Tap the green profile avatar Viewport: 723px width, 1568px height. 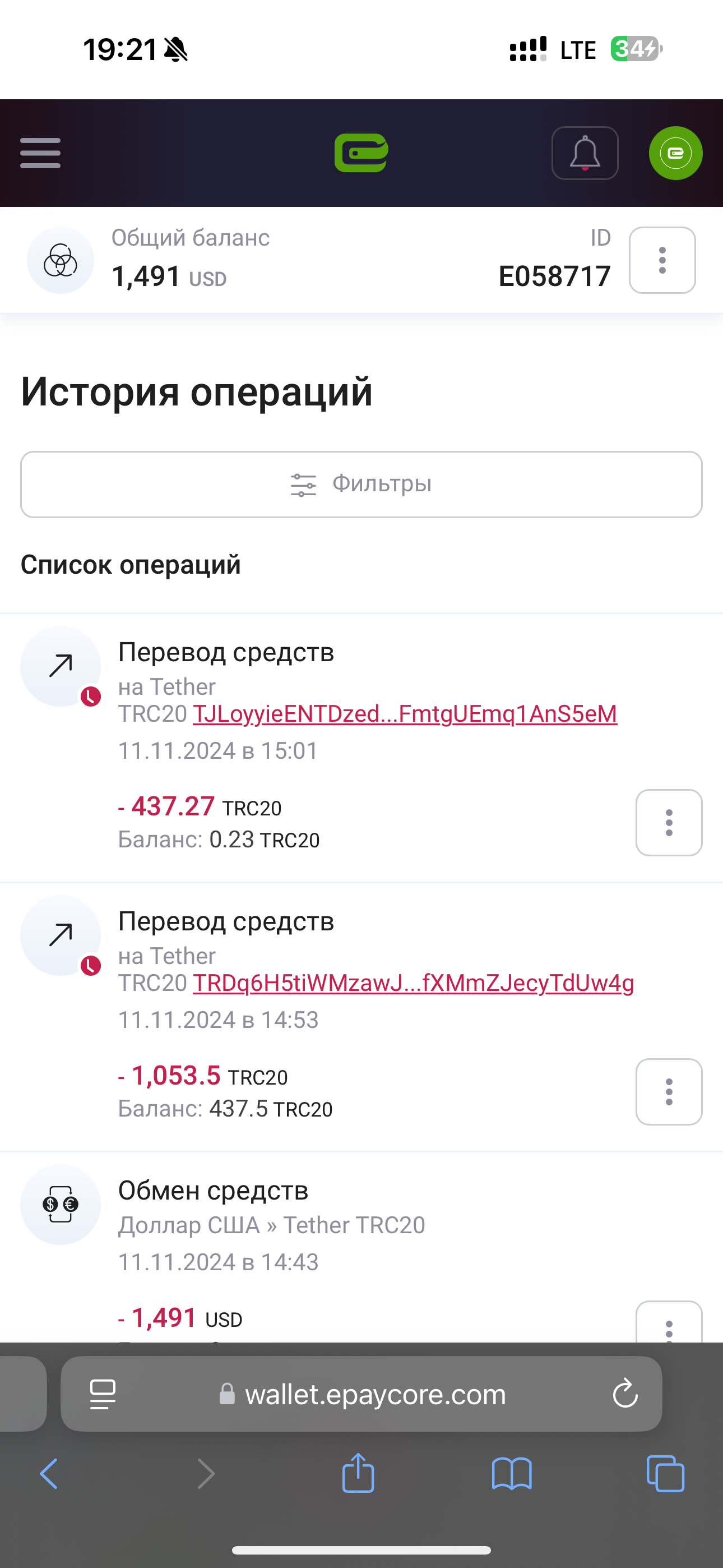(x=675, y=153)
